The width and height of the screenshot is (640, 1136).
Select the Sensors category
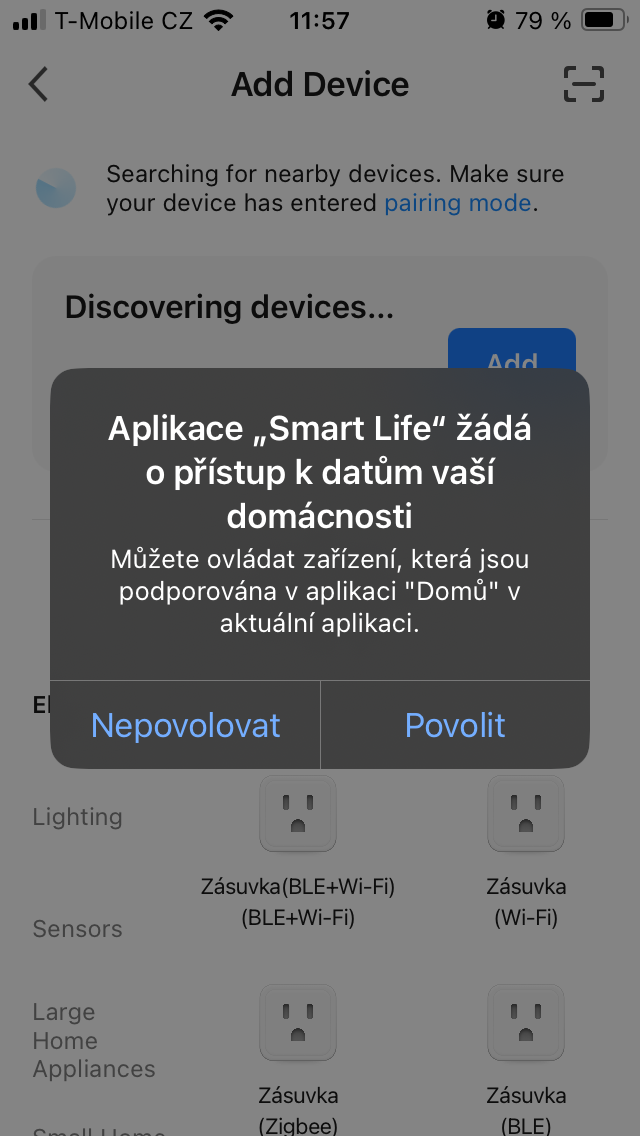click(x=77, y=929)
